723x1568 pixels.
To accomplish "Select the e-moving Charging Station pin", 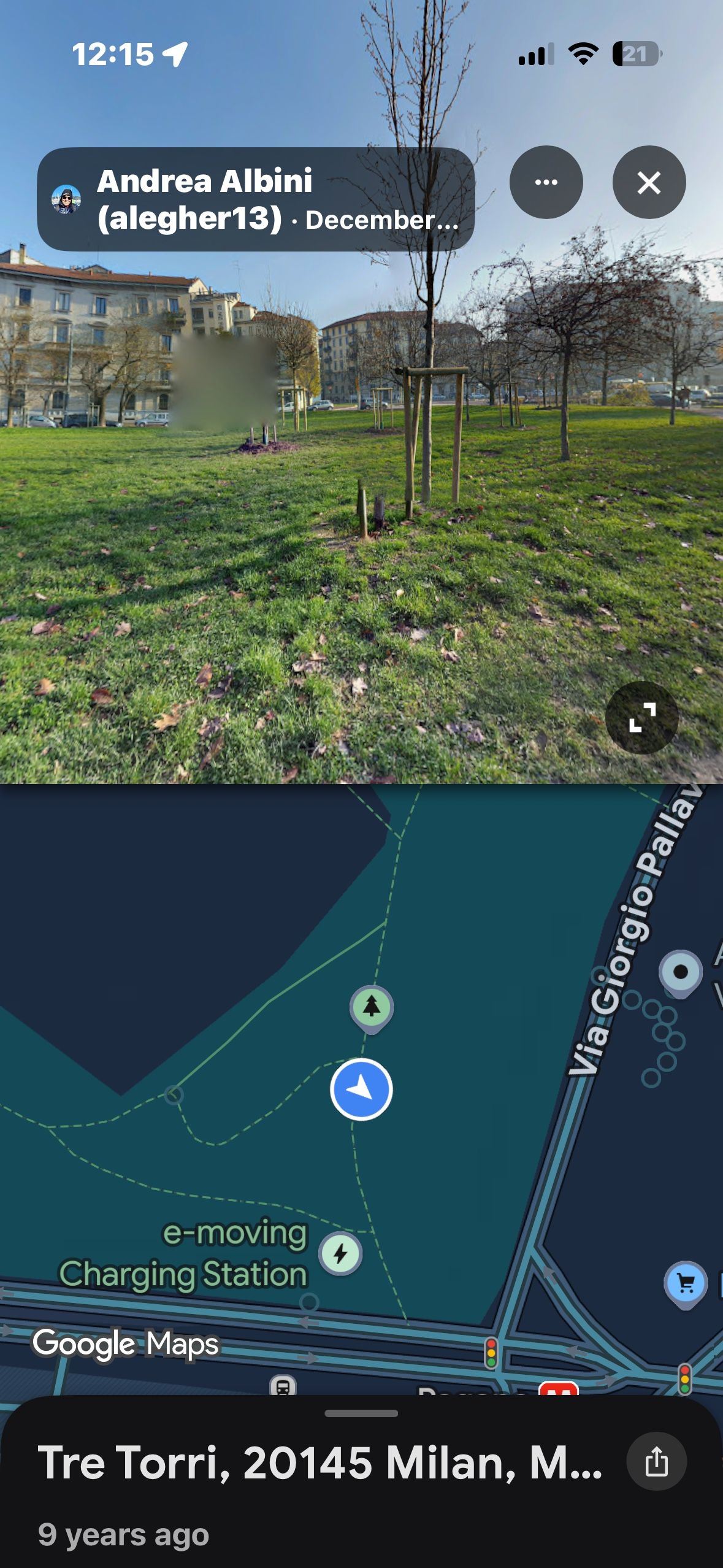I will [340, 1253].
